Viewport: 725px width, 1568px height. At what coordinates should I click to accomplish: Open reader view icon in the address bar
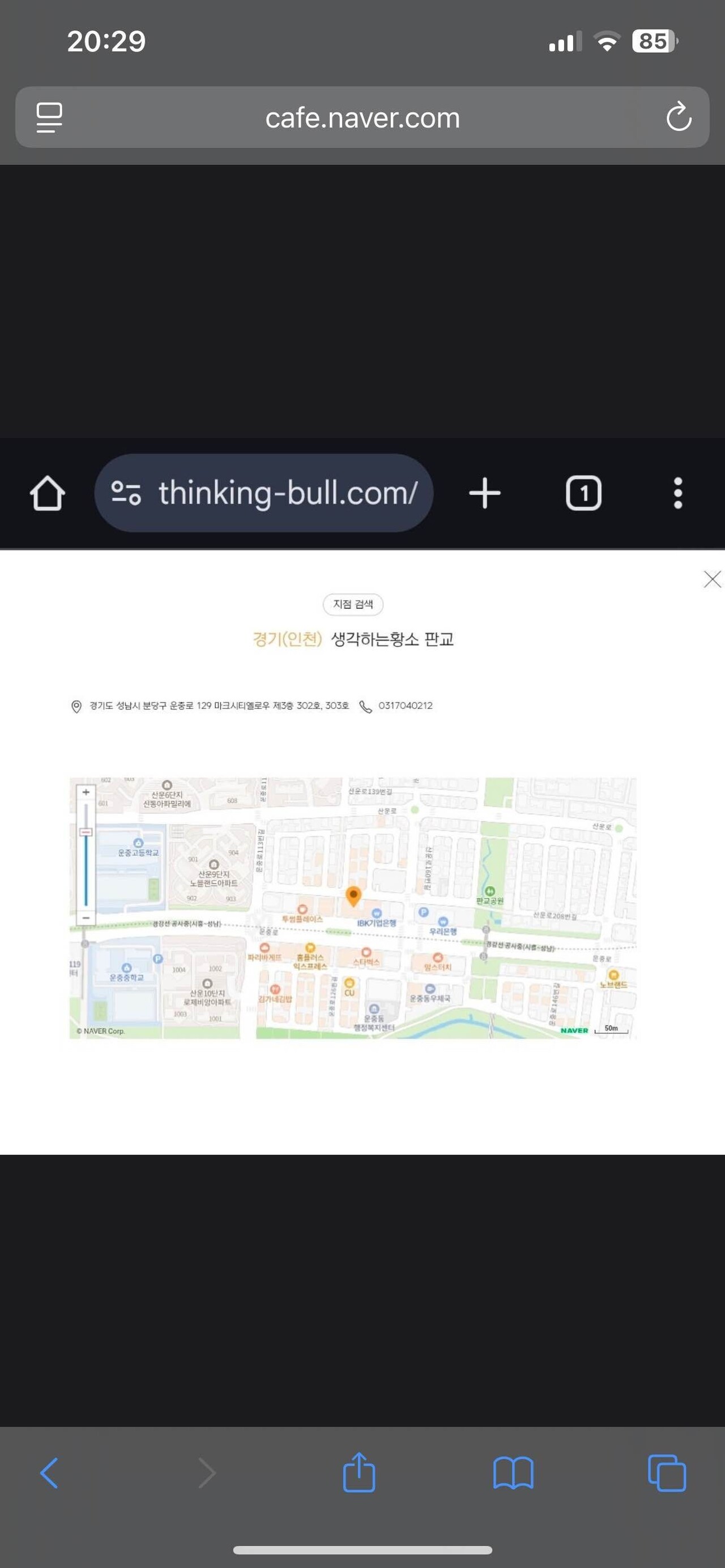49,117
